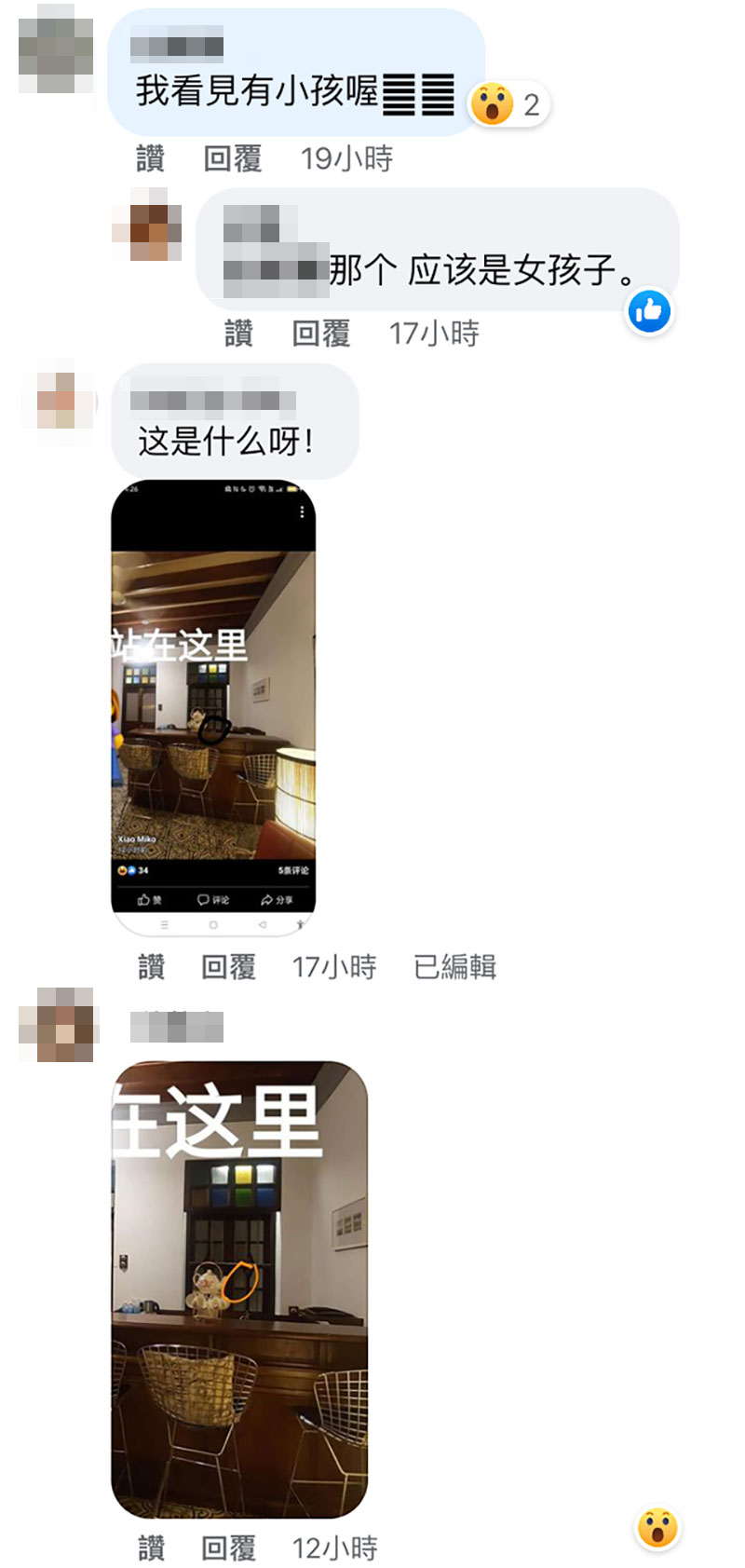
Task: Open avatar of '我看見有小孩喔' commenter
Action: [56, 48]
